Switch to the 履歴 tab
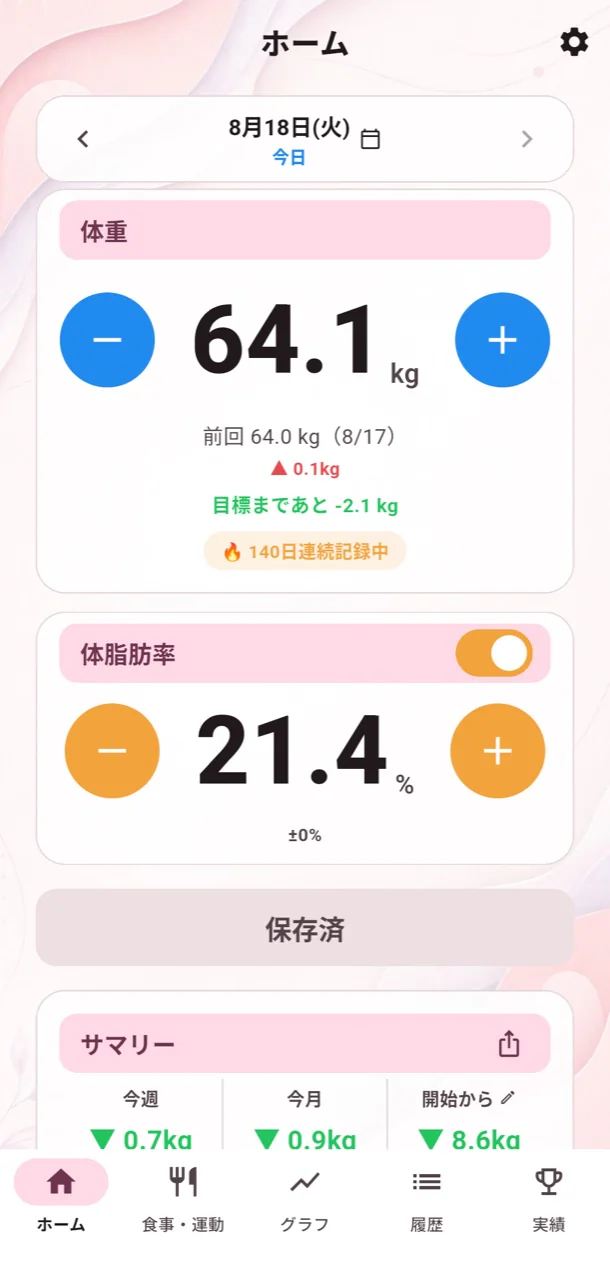The image size is (610, 1280). point(427,1197)
